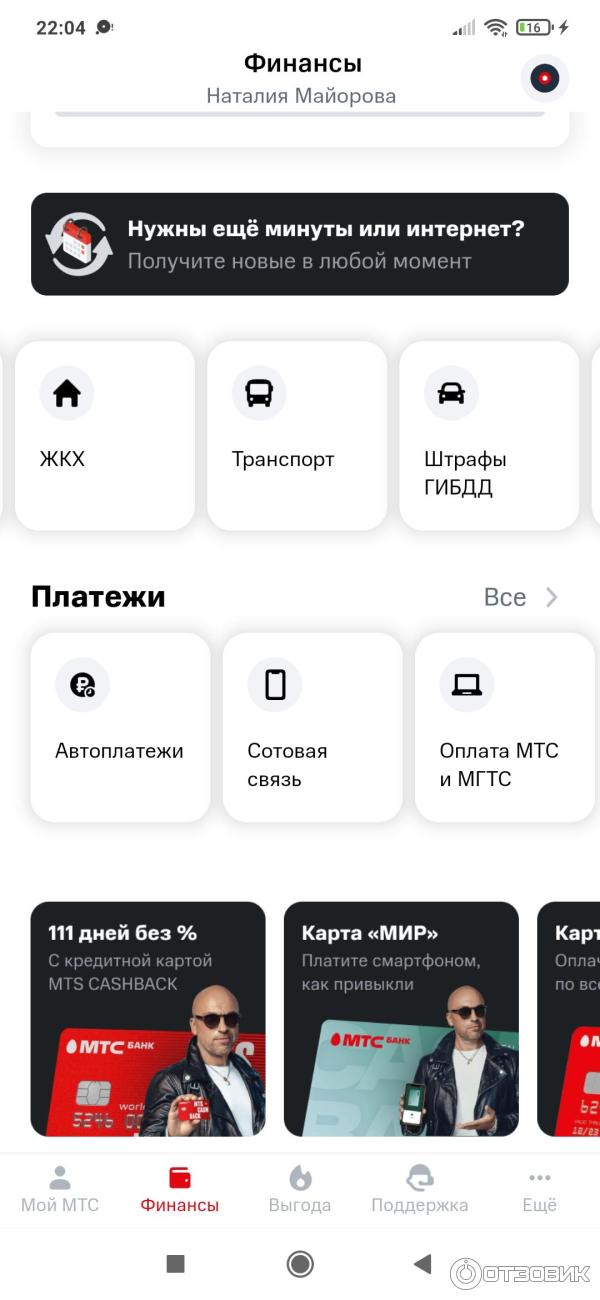The height and width of the screenshot is (1300, 600).
Task: Open Штрафы ГИБДД card
Action: (x=488, y=435)
